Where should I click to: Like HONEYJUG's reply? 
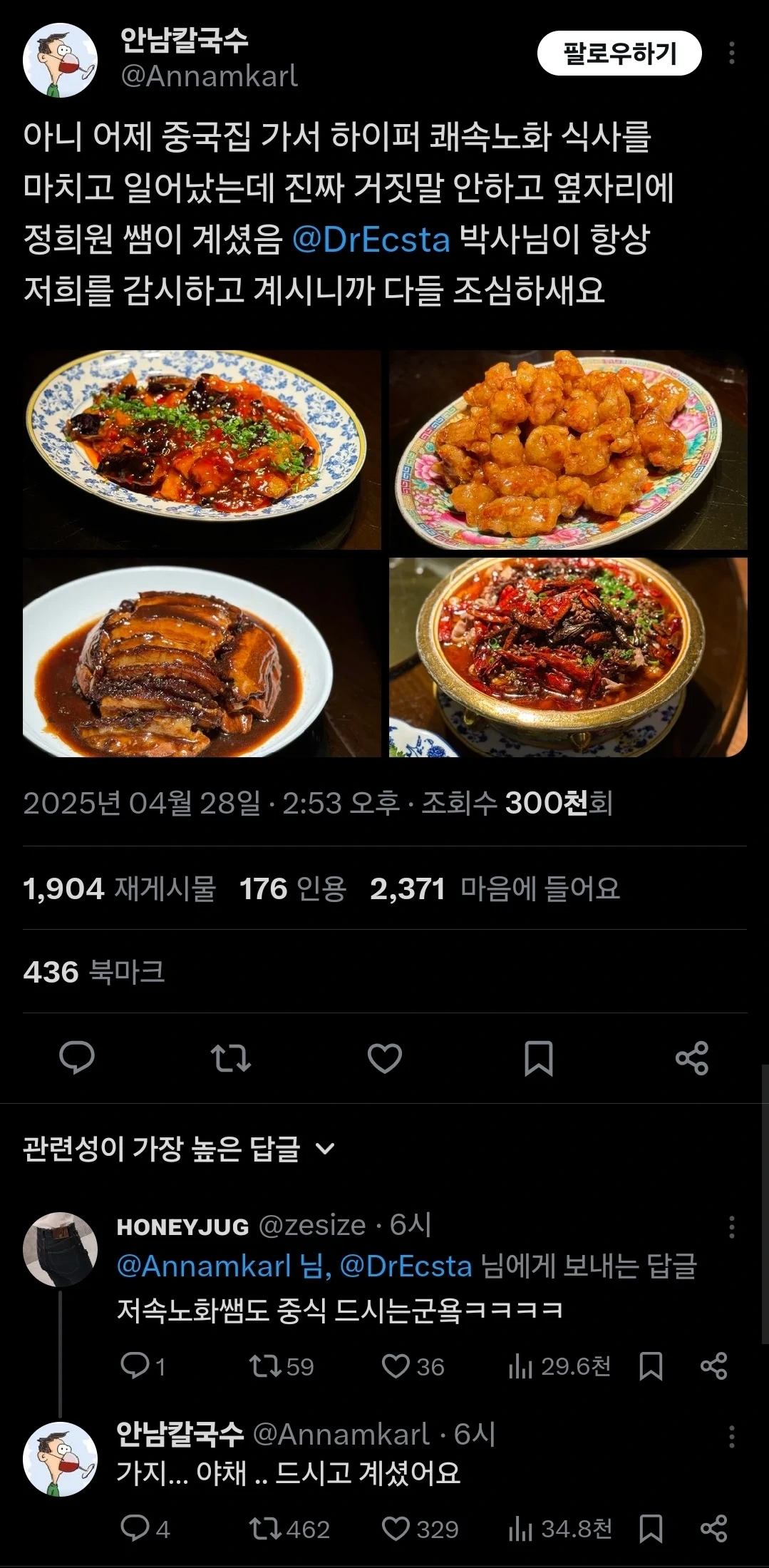(413, 1366)
